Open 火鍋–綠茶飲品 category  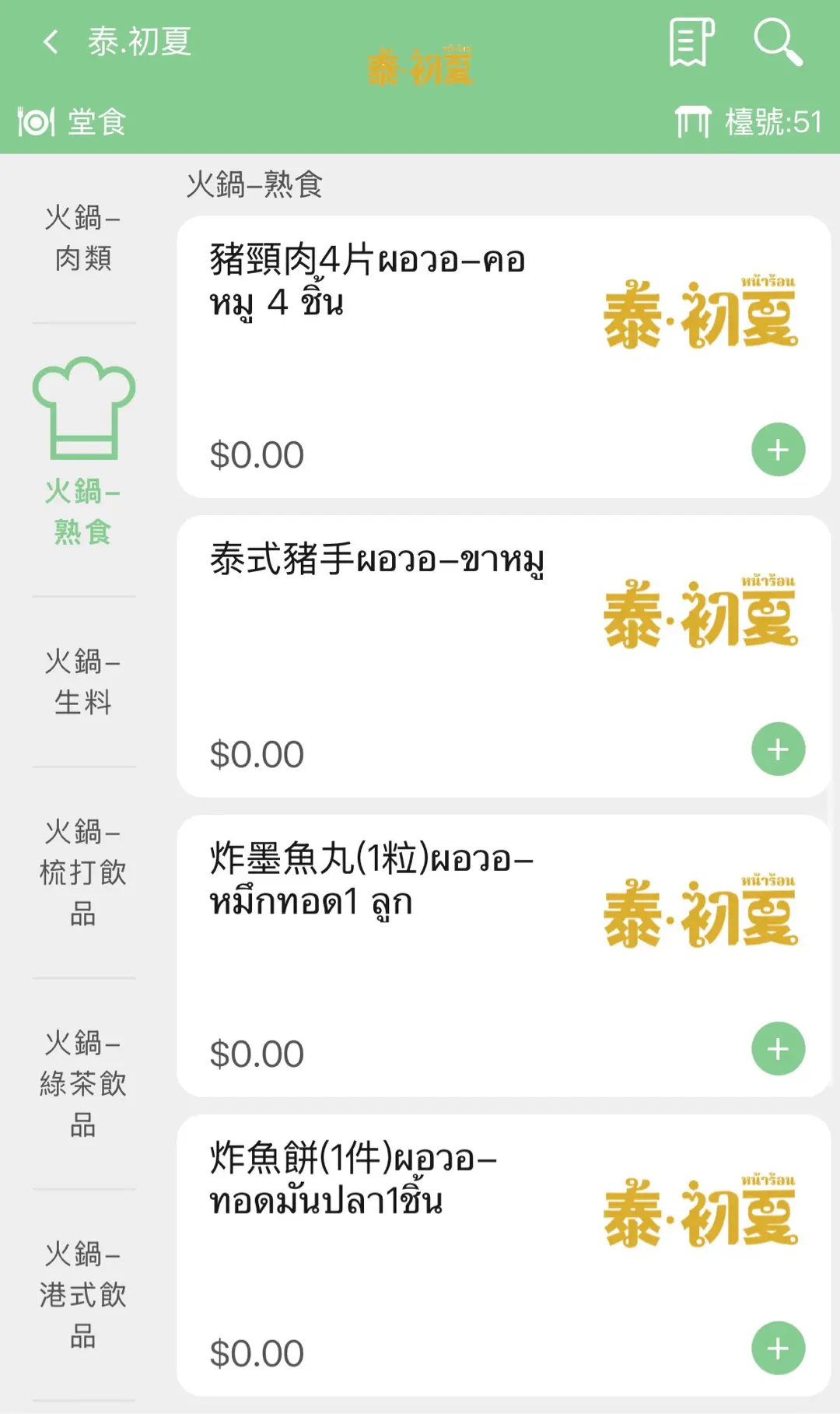[83, 1083]
